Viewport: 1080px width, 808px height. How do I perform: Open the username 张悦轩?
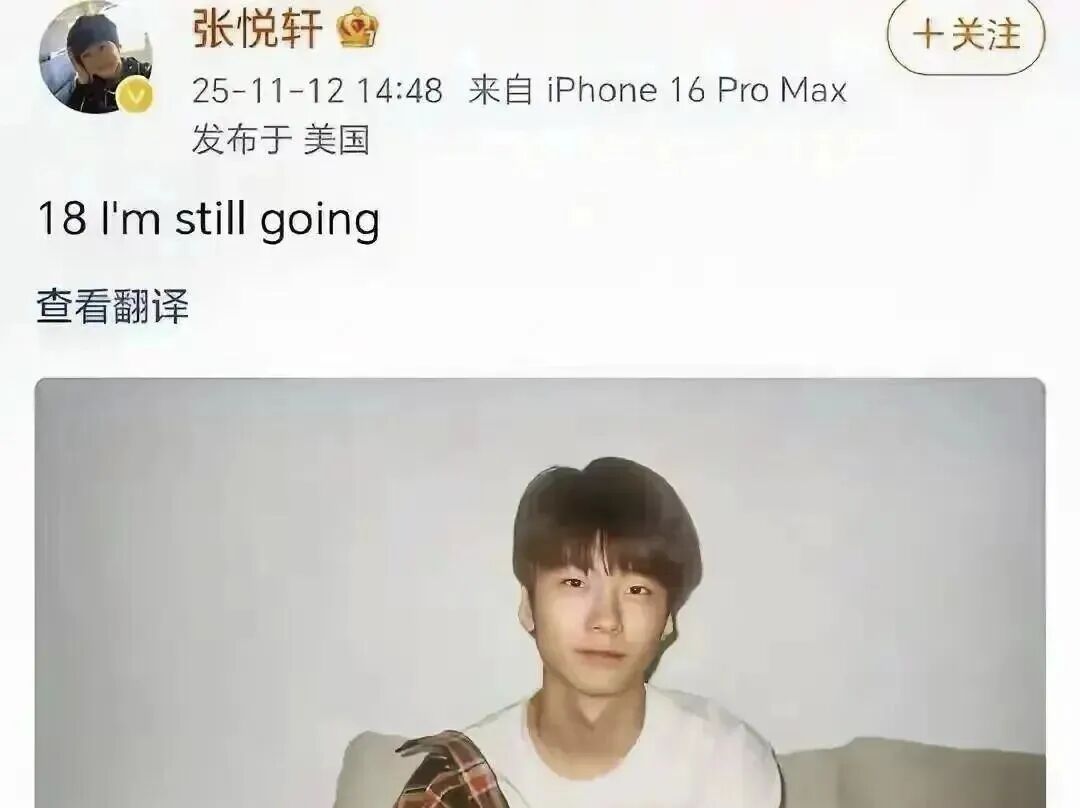tap(258, 30)
